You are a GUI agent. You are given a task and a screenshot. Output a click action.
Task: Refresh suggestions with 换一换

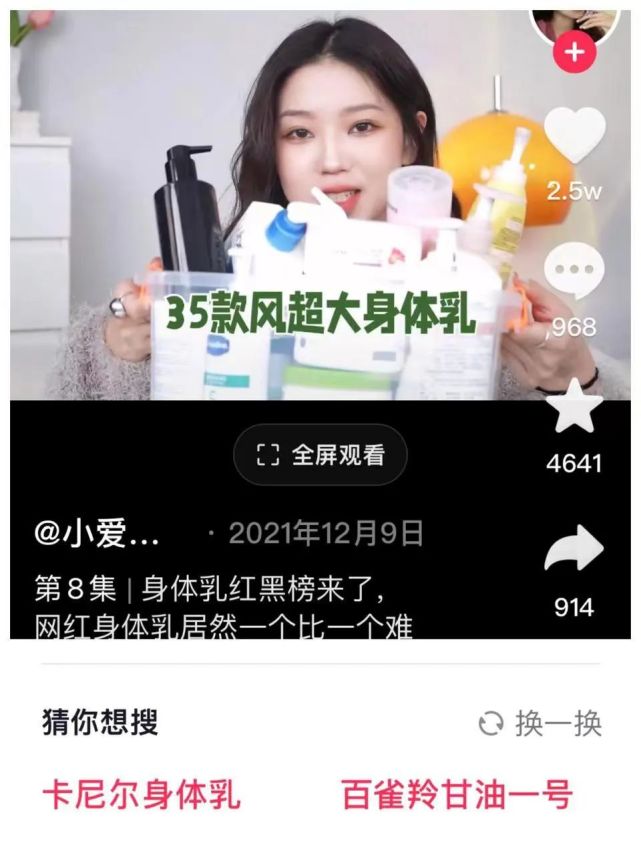tap(541, 723)
